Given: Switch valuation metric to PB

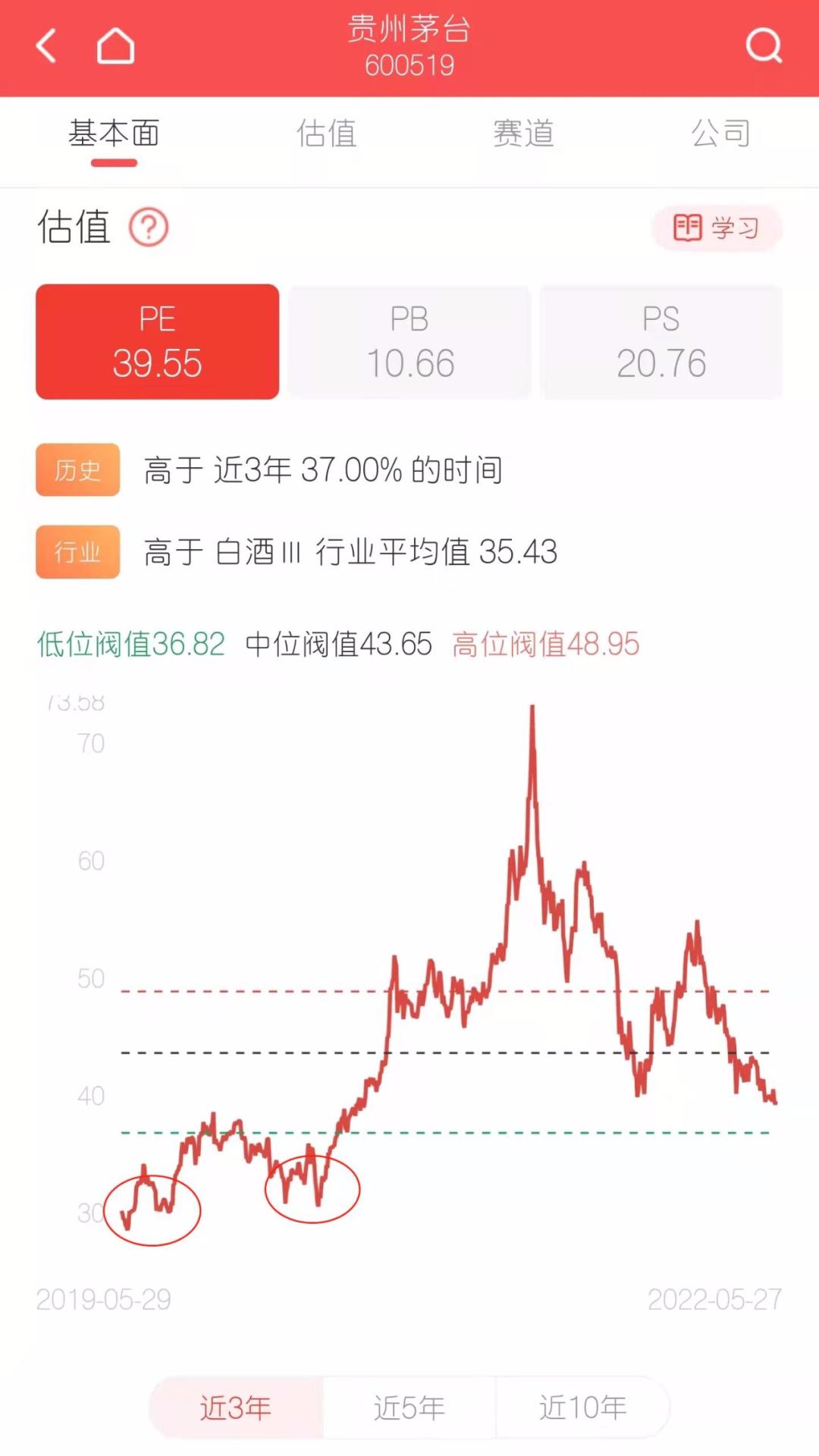Looking at the screenshot, I should click(x=409, y=341).
